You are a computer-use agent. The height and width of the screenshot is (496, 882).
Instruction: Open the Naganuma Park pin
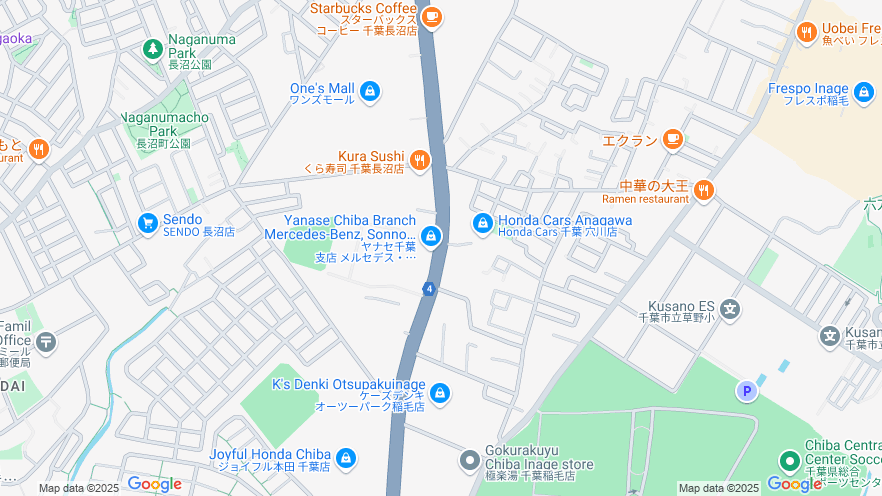pos(152,47)
